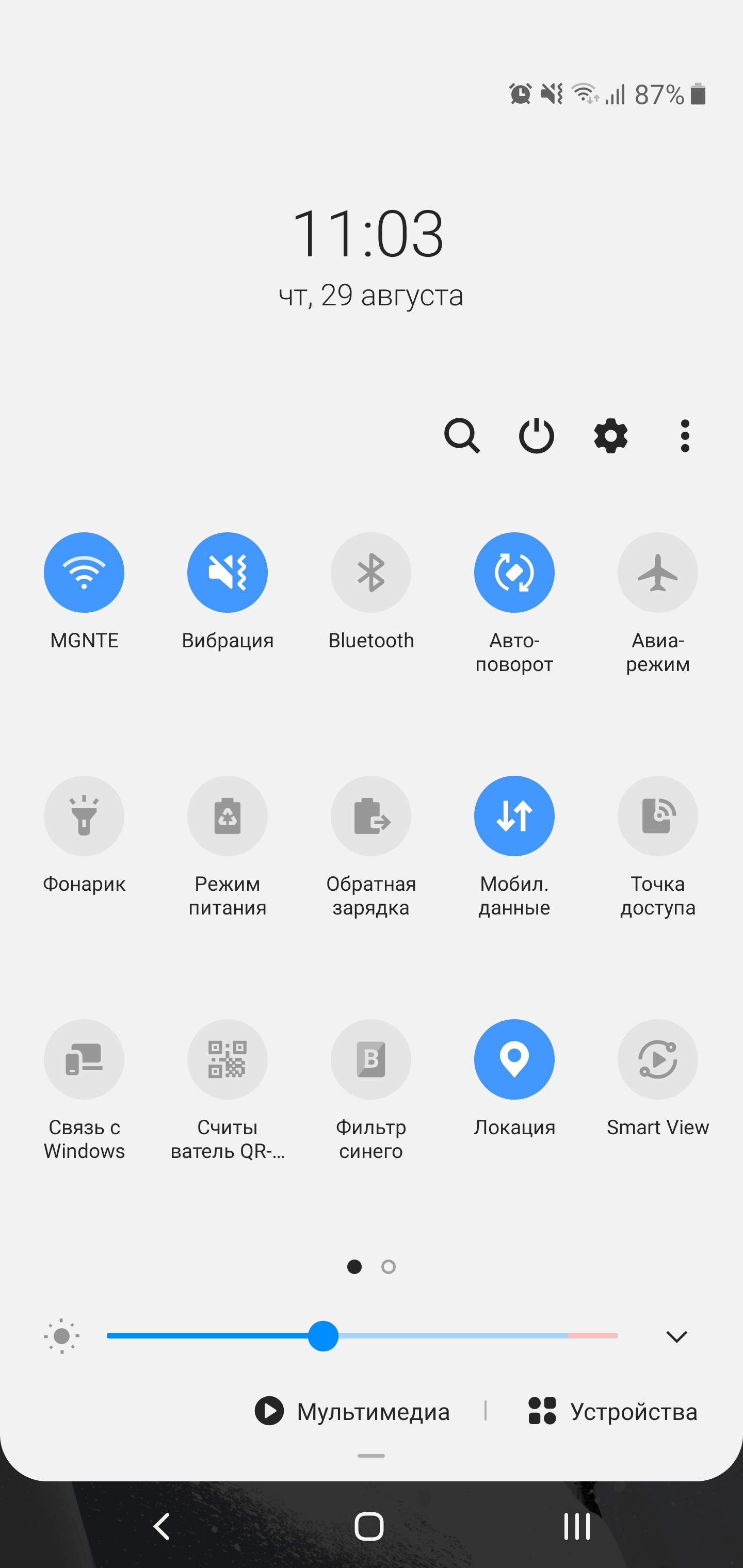Disable Авто-поворот
Viewport: 743px width, 1568px height.
click(x=514, y=572)
